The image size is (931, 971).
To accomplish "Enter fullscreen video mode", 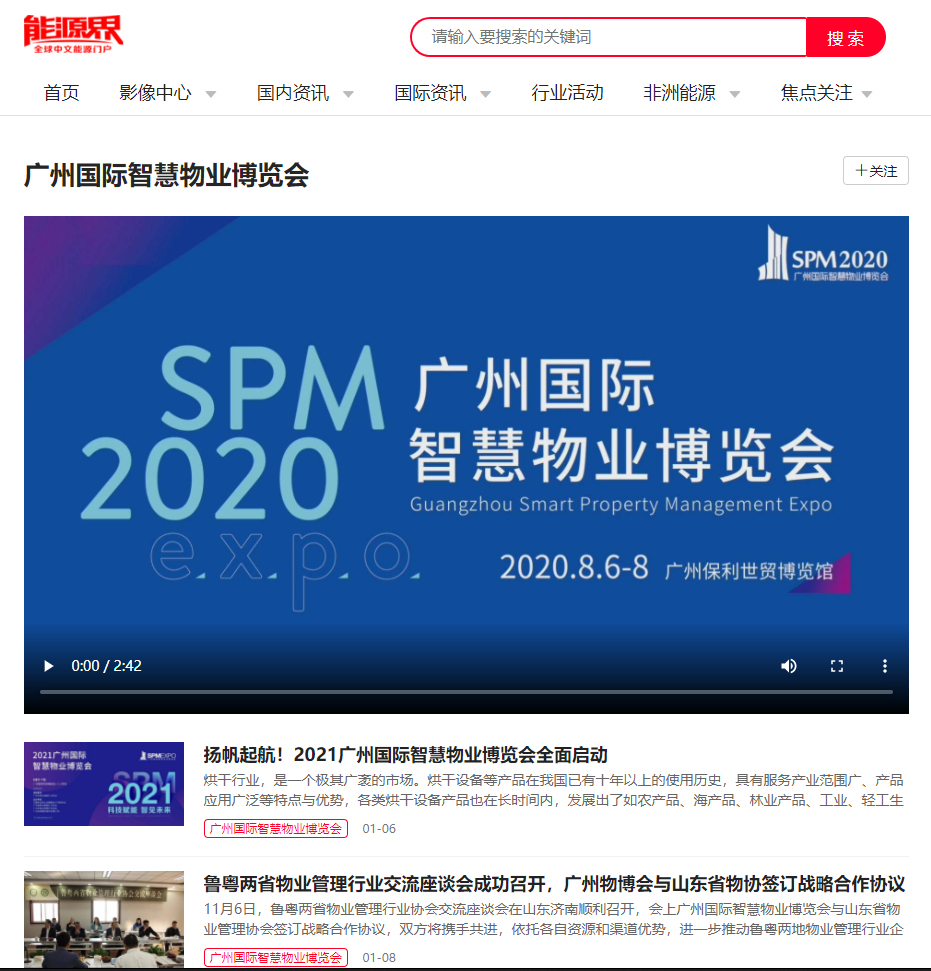I will (837, 666).
